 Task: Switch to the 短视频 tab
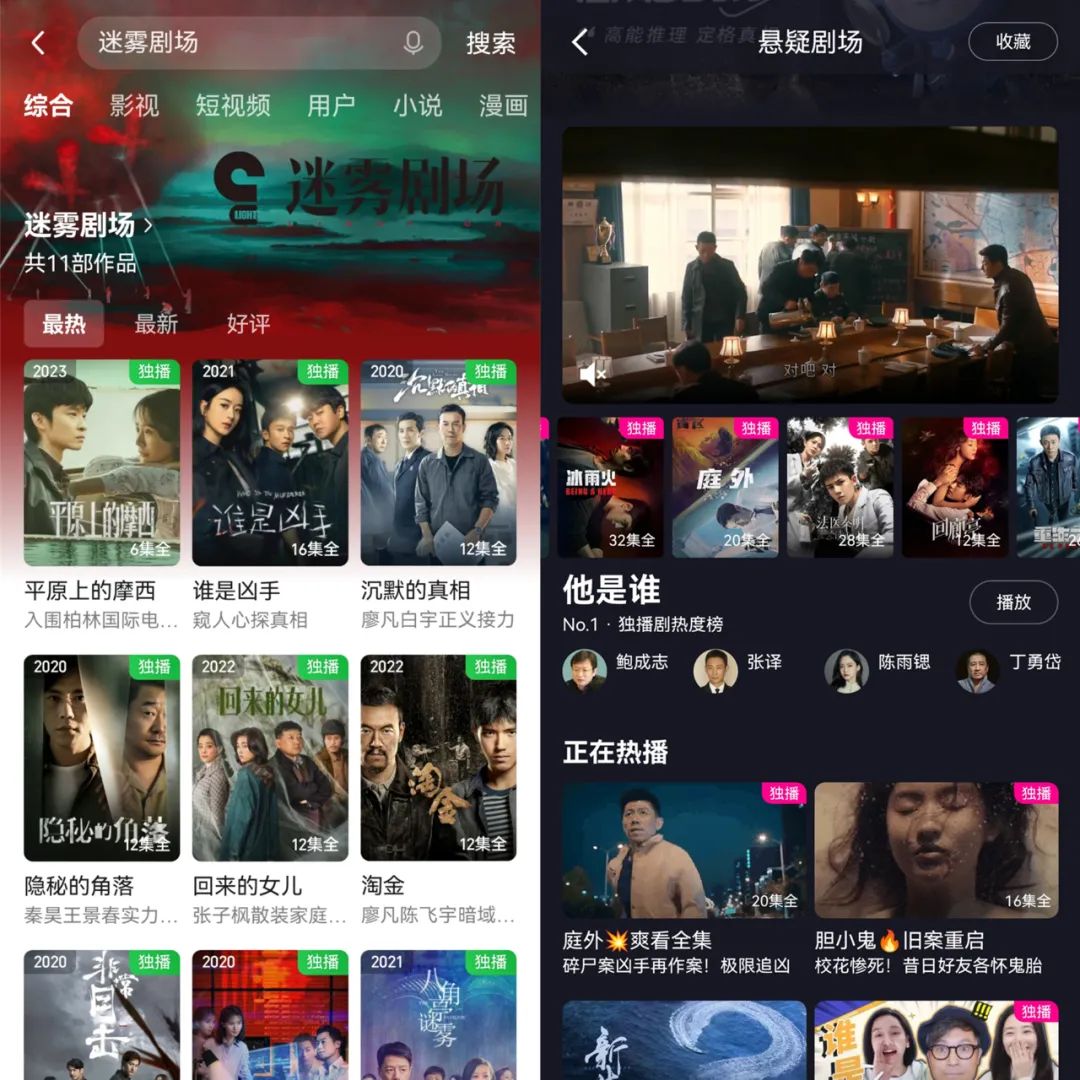coord(232,105)
